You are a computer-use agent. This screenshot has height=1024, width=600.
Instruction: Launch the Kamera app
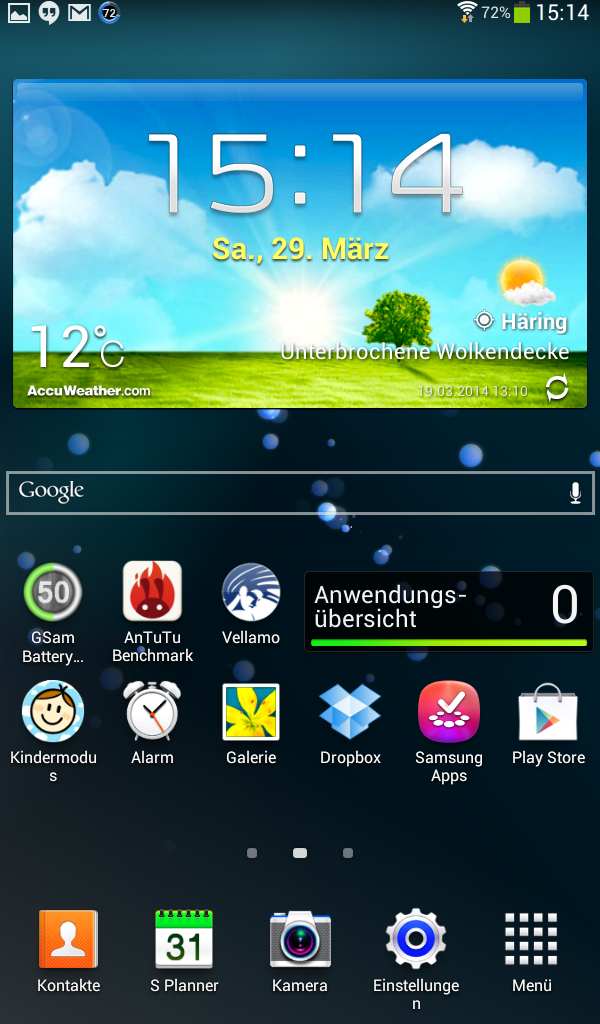(300, 952)
